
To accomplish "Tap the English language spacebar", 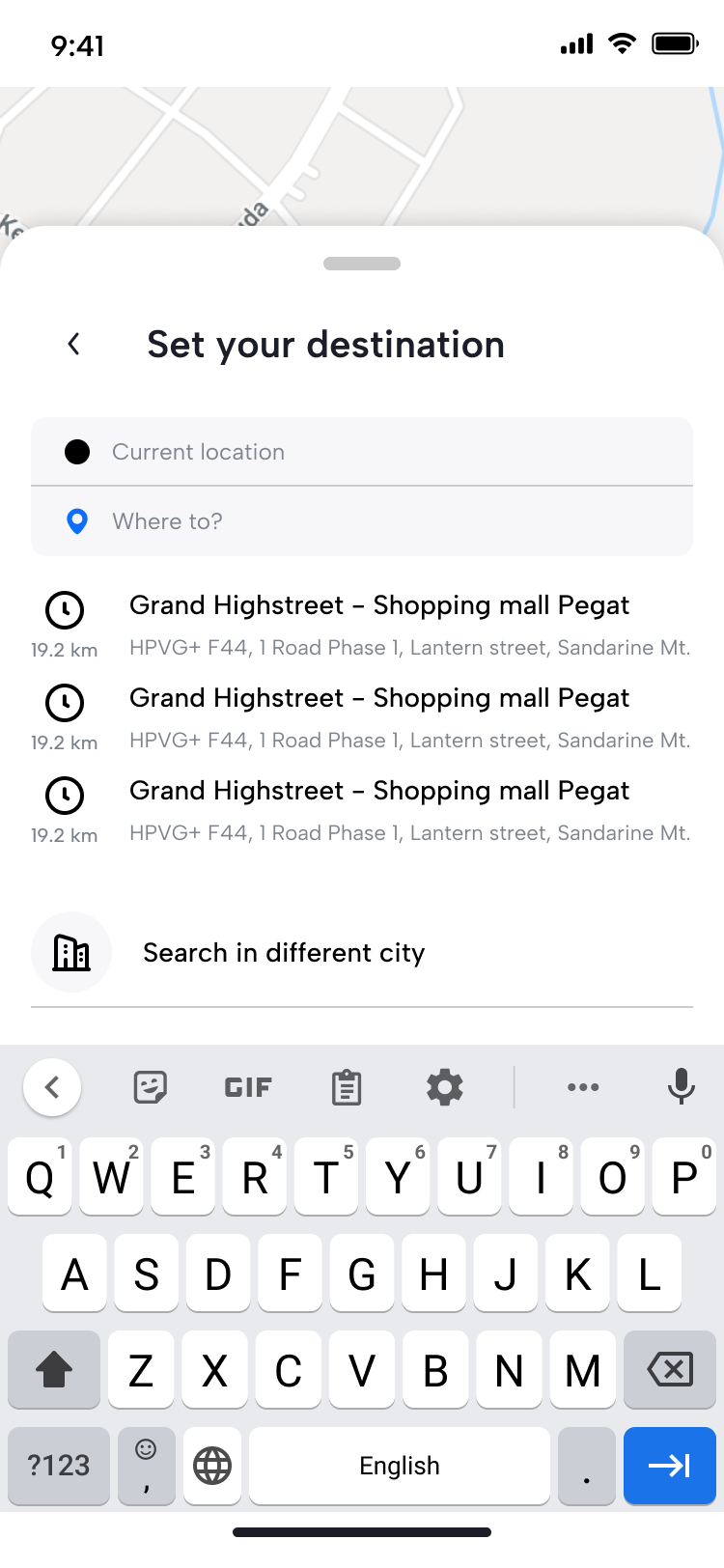I will pos(399,1466).
